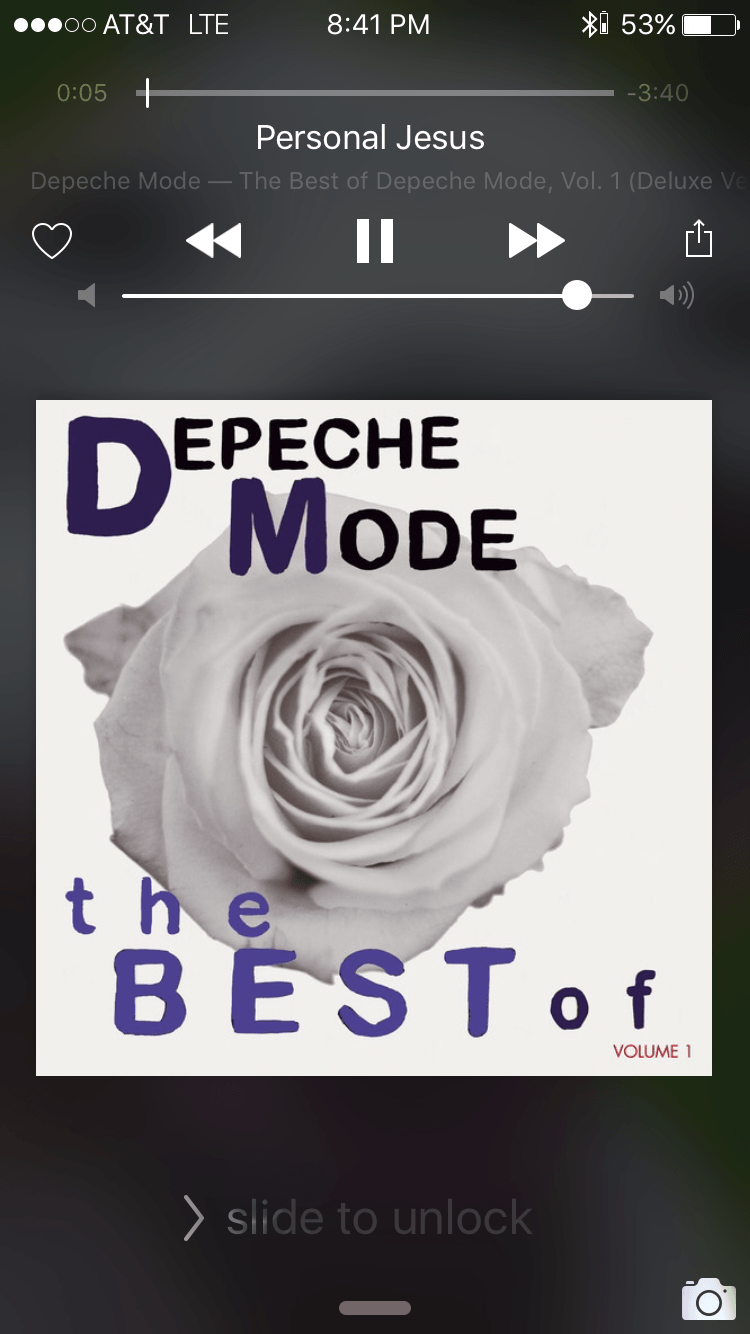Open the share sheet for this song
This screenshot has width=750, height=1334.
(x=698, y=239)
